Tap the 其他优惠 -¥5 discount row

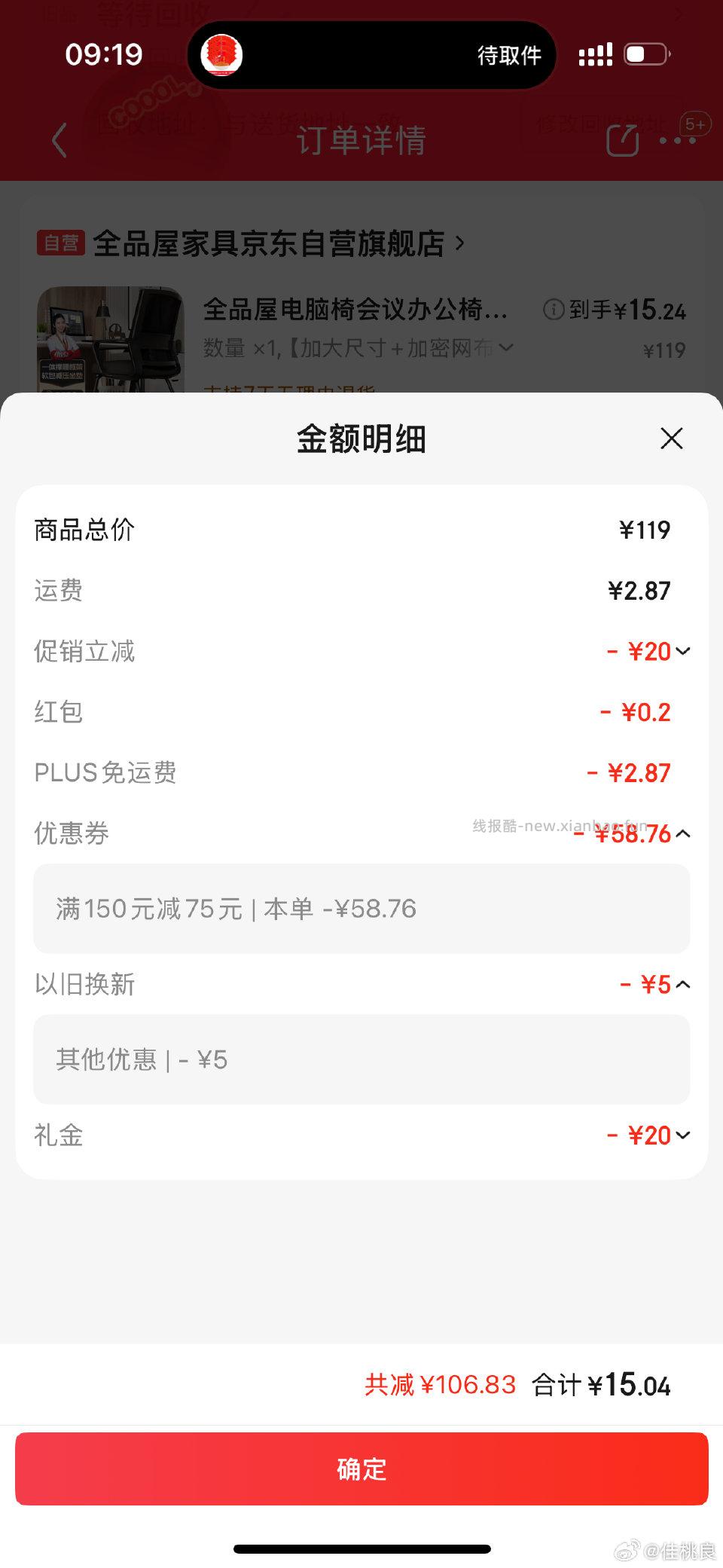tap(361, 1059)
